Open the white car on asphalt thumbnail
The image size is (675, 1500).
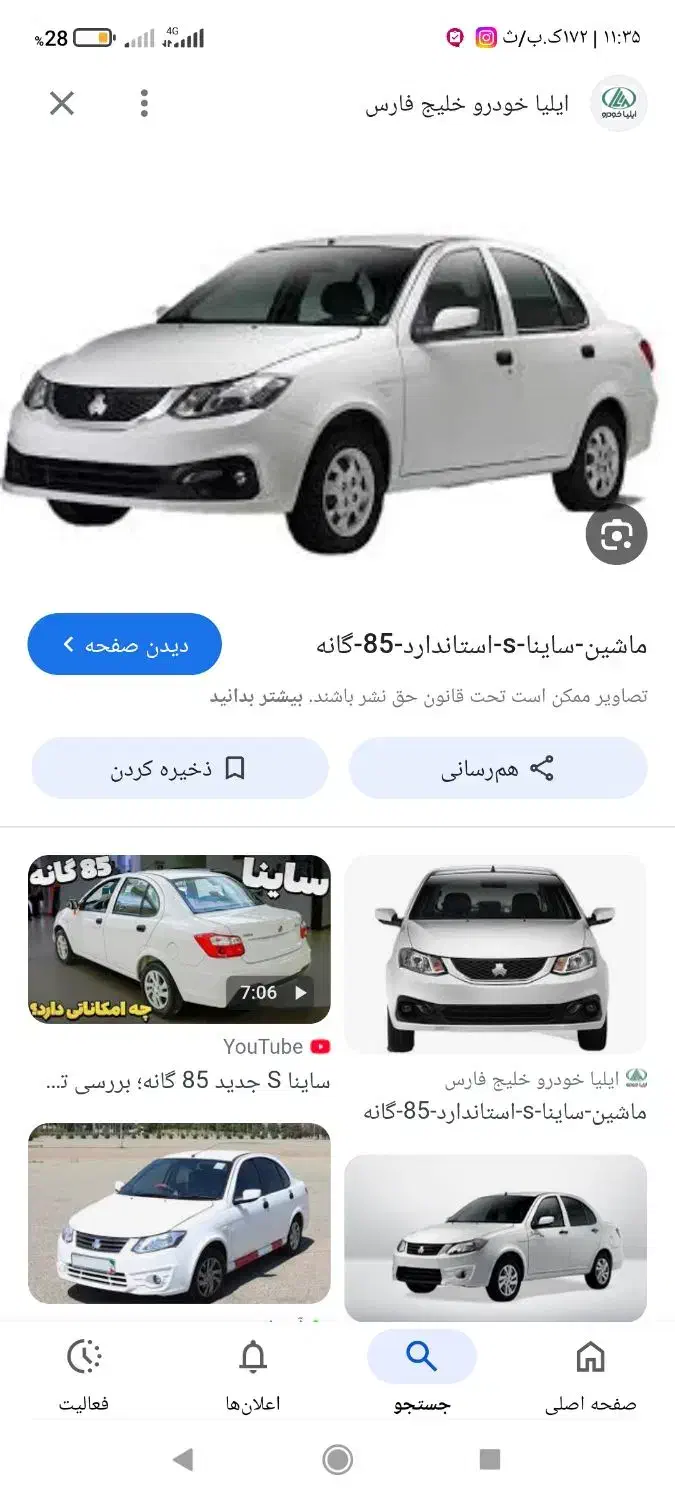(179, 1213)
